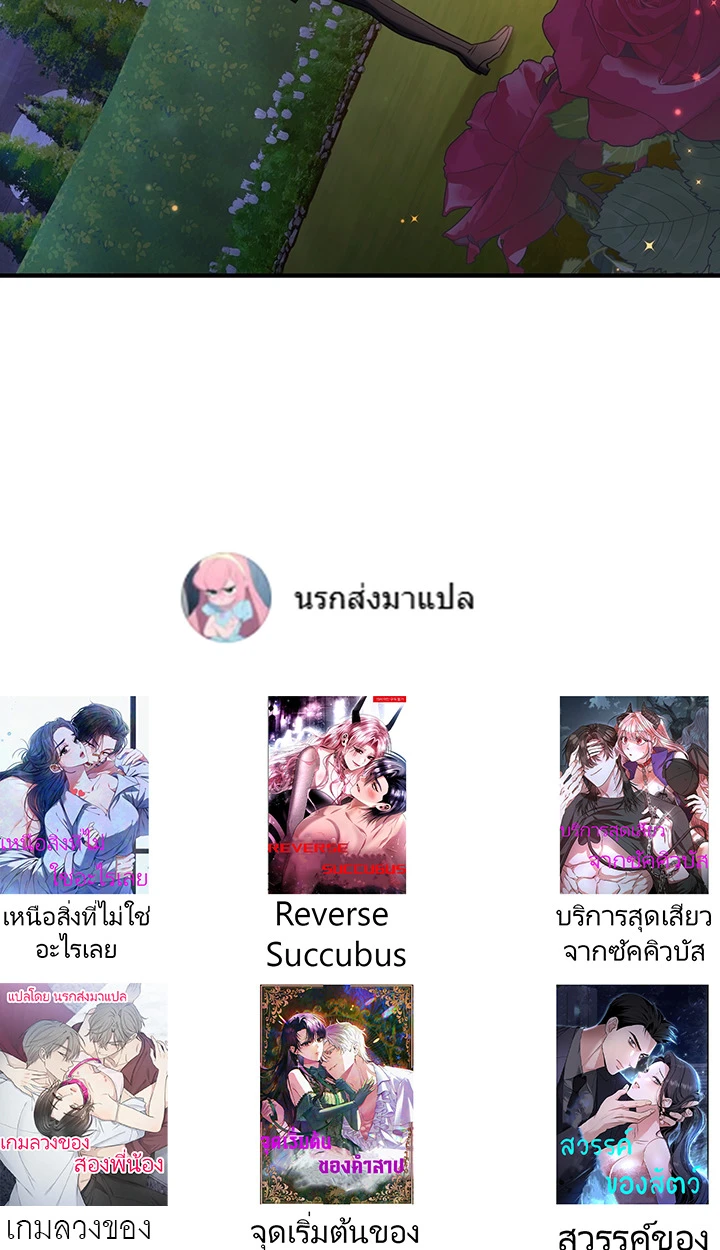Open the นรกส่งมาแปล translator profile

(327, 598)
